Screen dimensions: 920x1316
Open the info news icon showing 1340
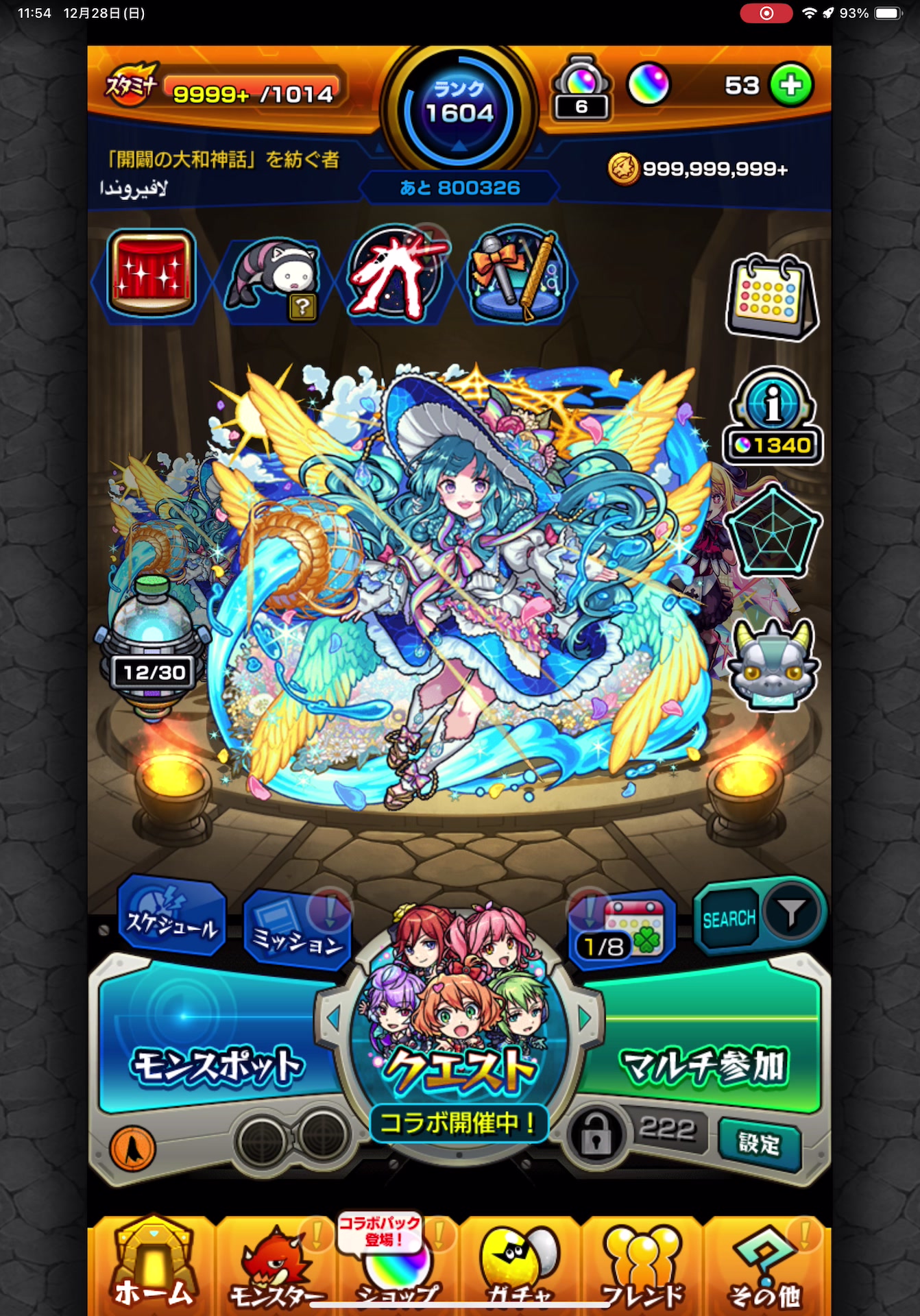[773, 416]
